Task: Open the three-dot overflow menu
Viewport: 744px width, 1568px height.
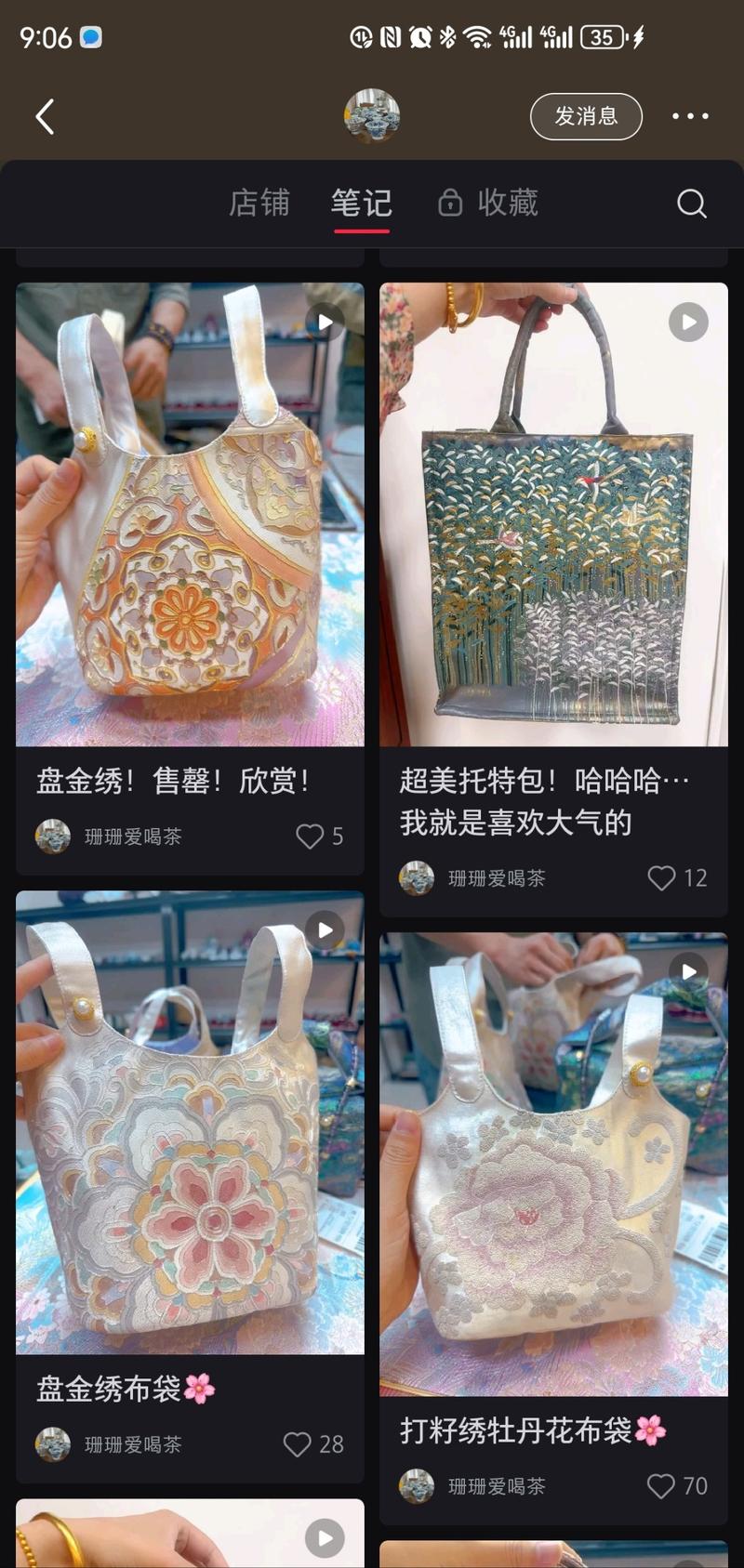Action: [x=690, y=117]
